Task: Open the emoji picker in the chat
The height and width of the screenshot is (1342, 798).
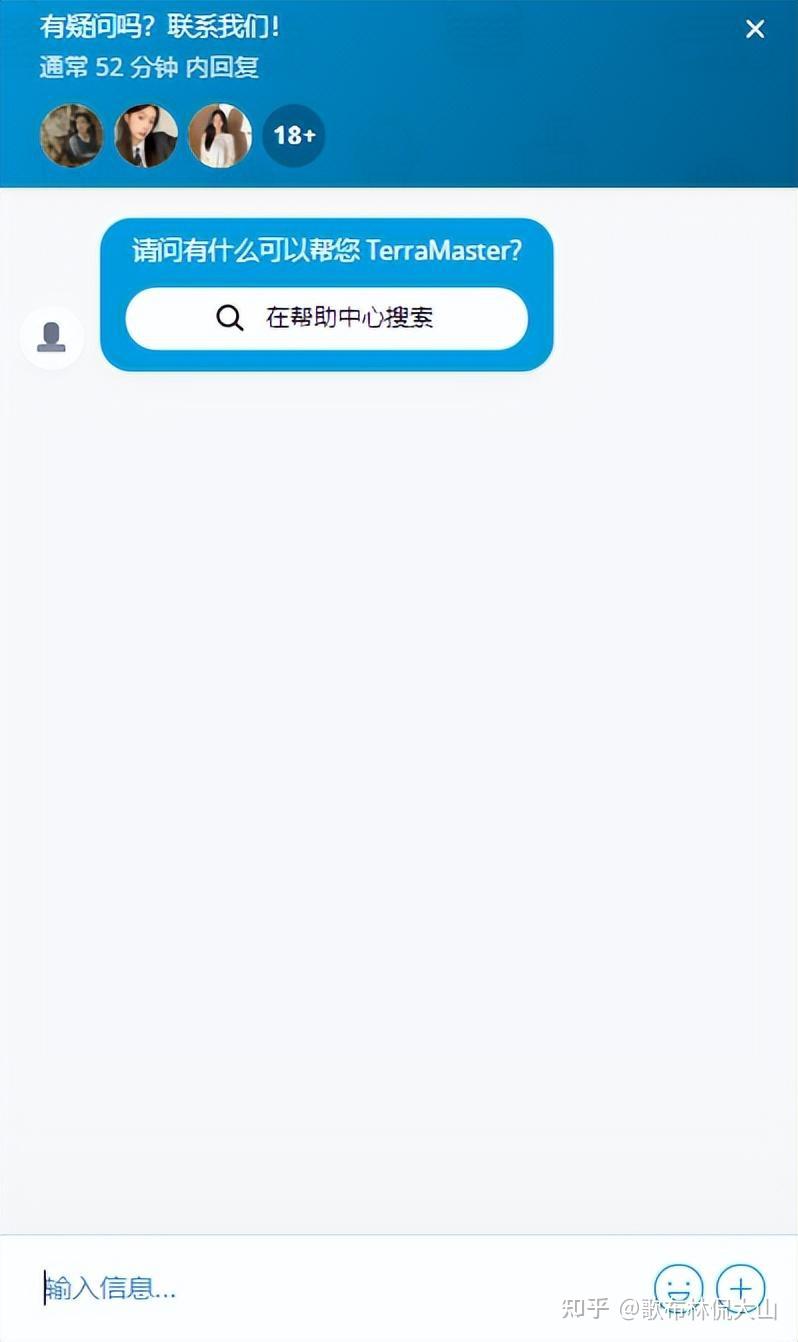Action: (x=678, y=1289)
